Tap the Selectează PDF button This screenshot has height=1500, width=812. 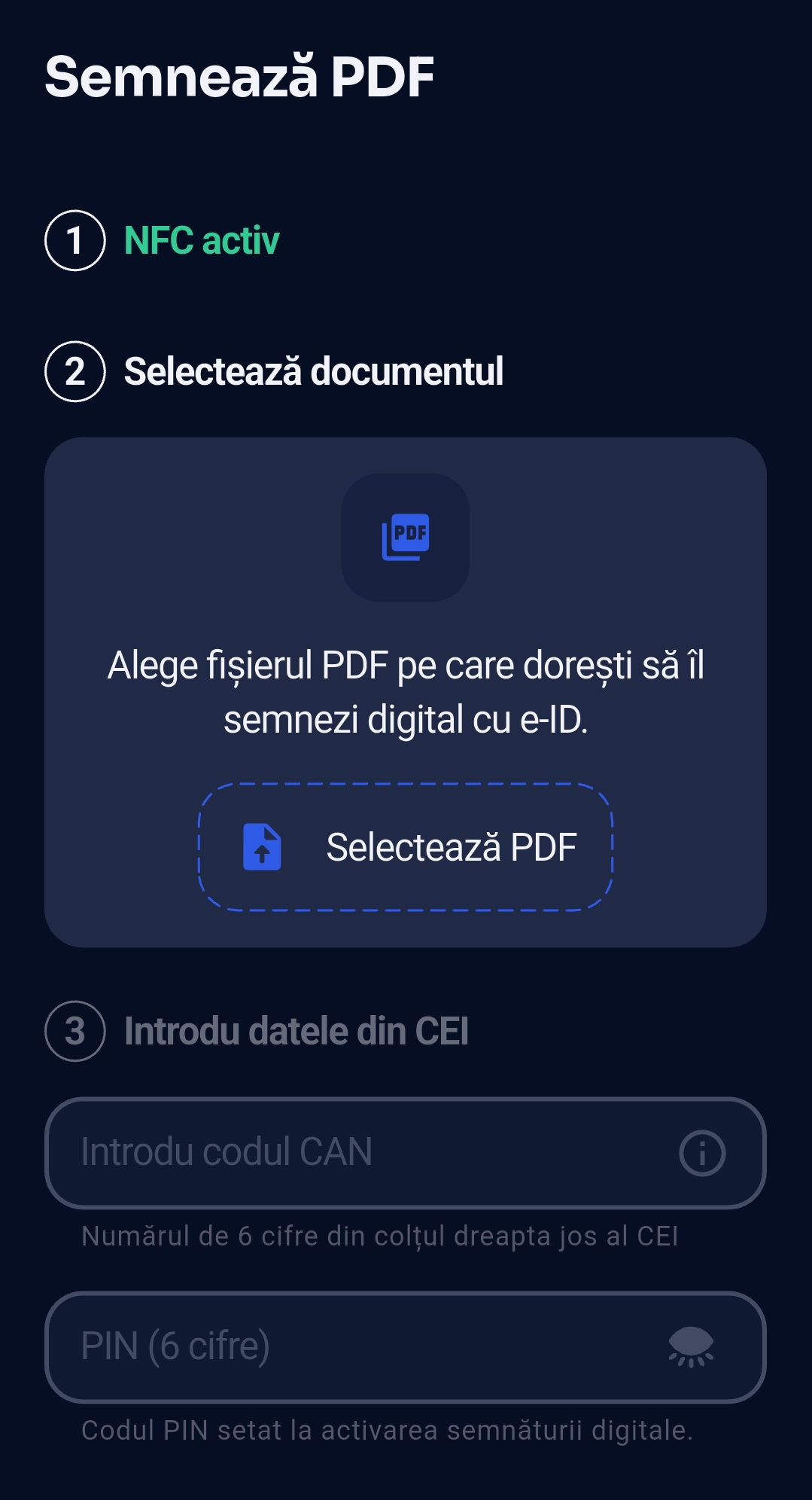406,847
